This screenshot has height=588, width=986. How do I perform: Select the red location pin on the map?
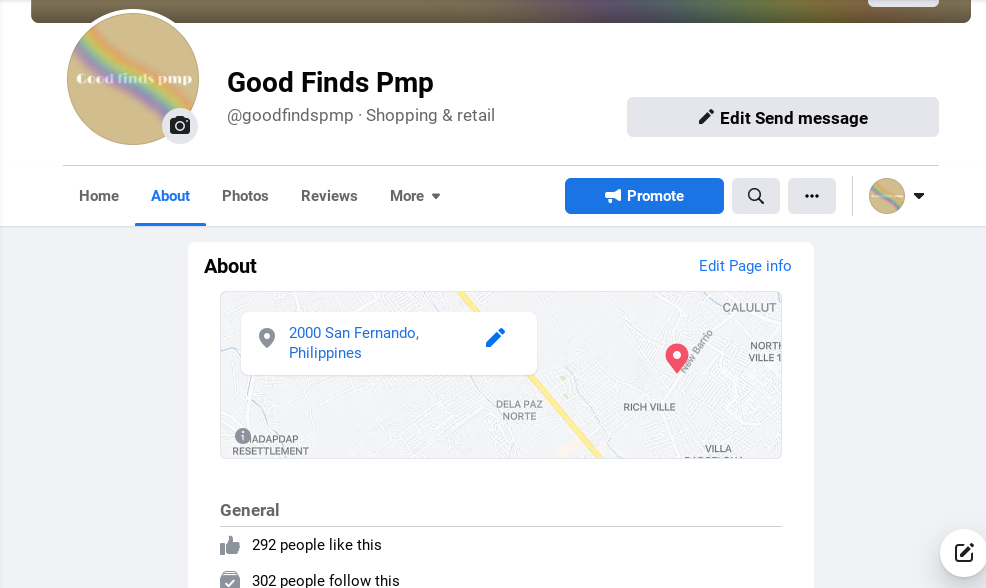tap(677, 356)
